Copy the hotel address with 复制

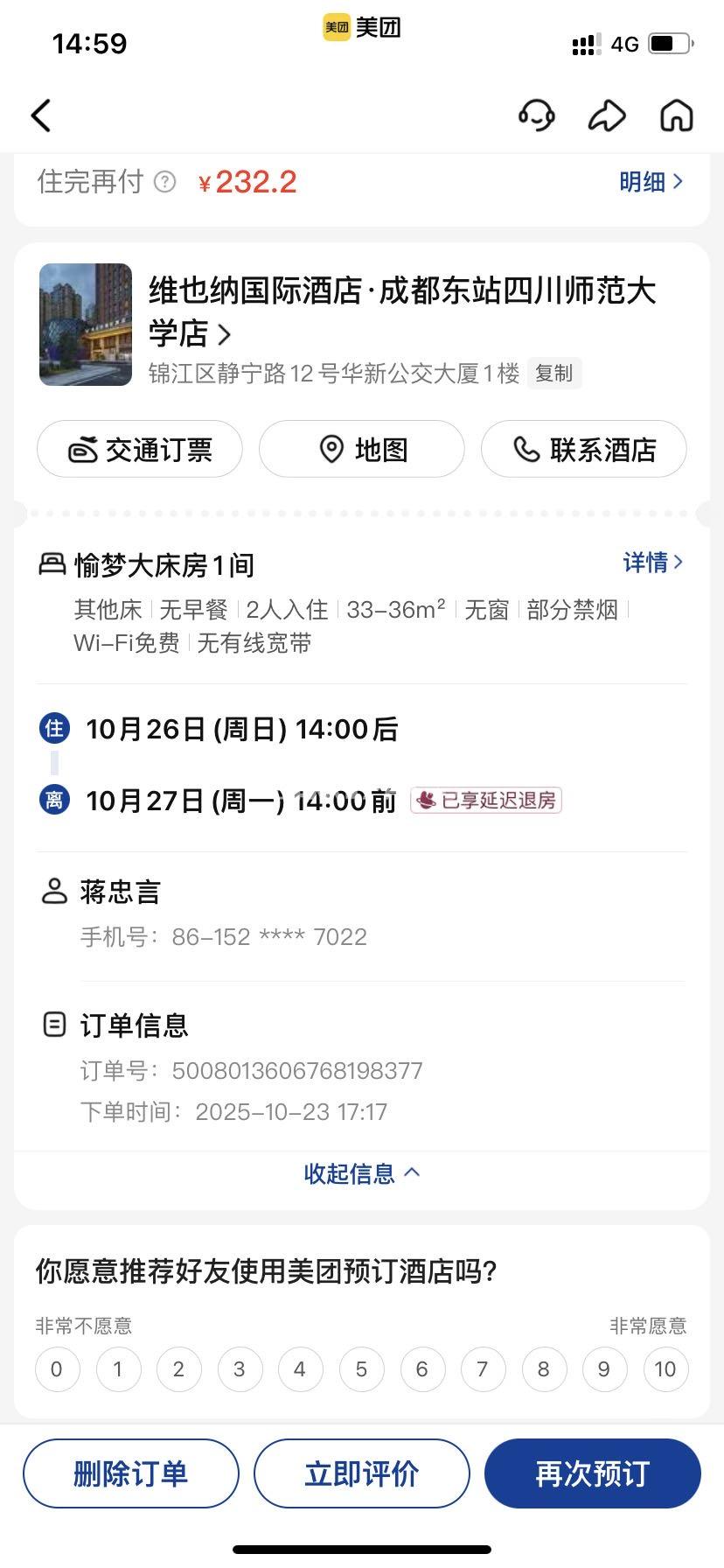(x=553, y=374)
